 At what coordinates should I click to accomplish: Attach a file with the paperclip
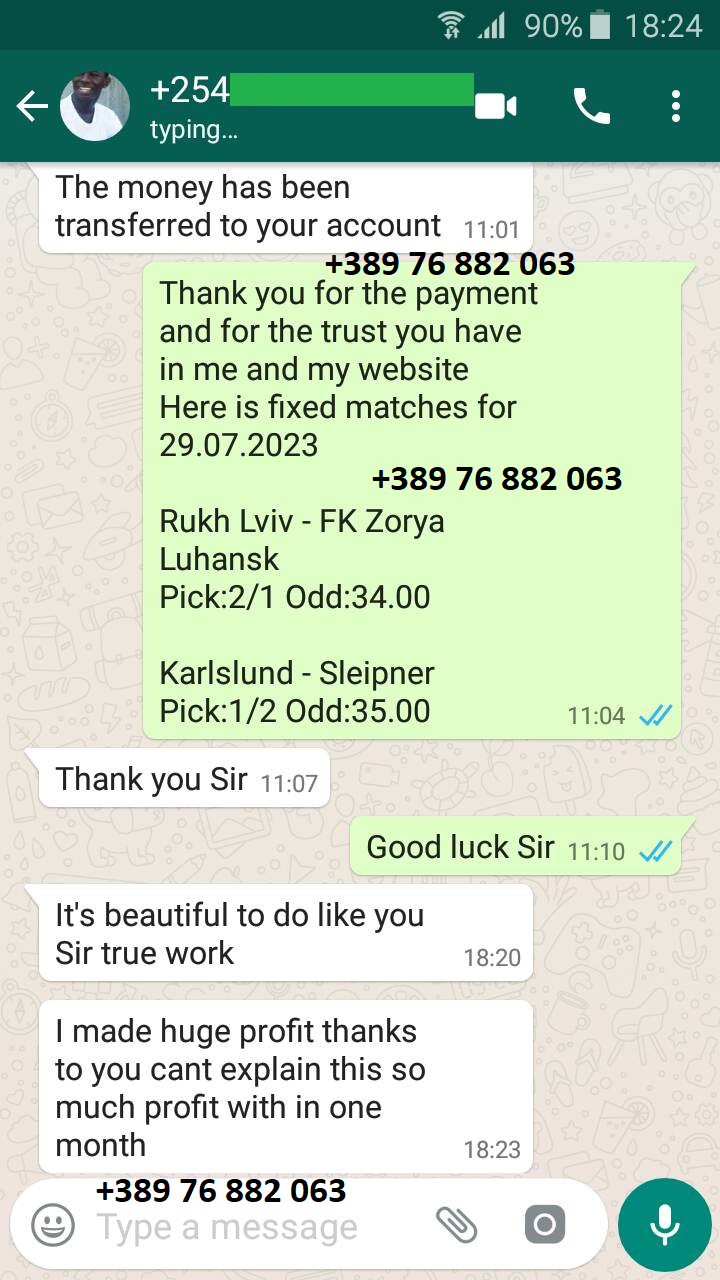coord(457,1225)
